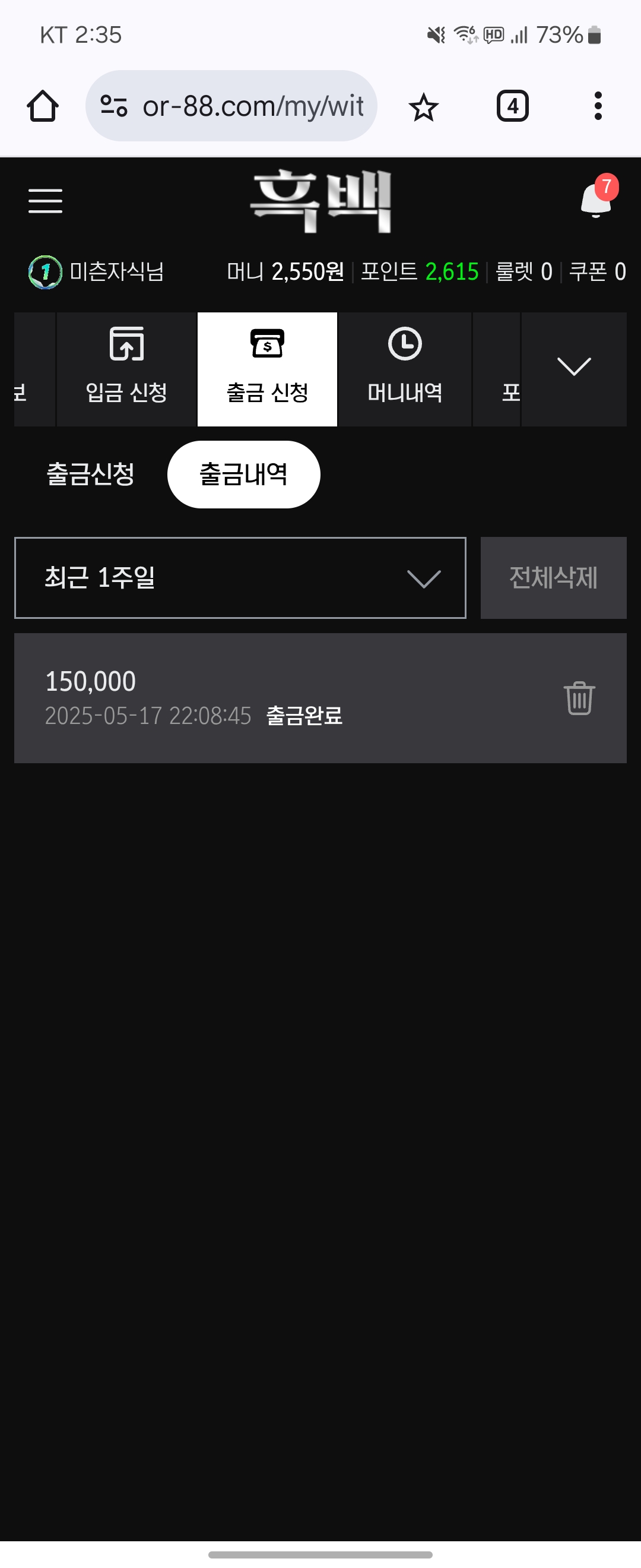Switch to the 입금 신청 tab
The image size is (641, 1568).
(126, 369)
